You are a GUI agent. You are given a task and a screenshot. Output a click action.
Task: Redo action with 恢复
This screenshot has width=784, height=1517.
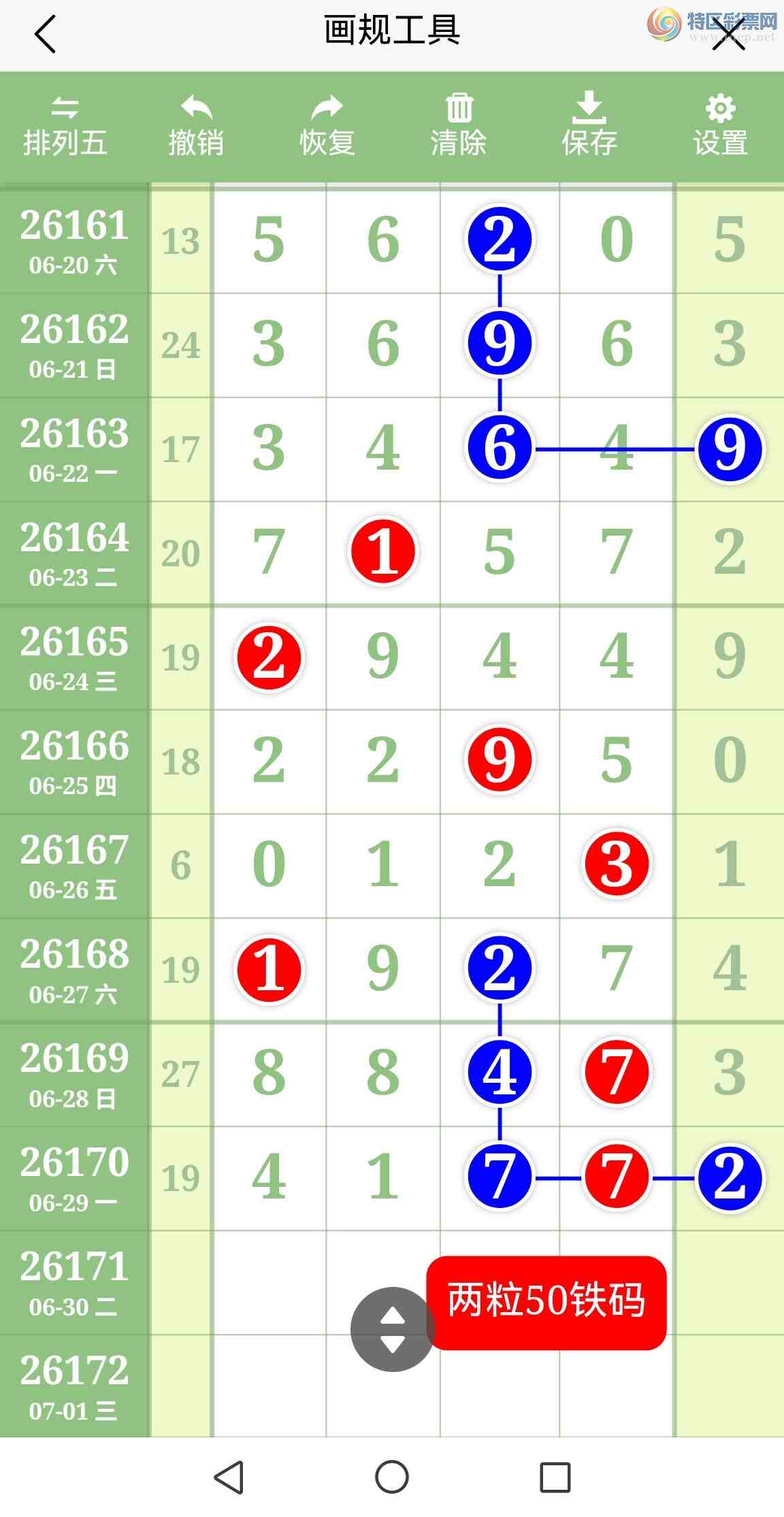327,127
